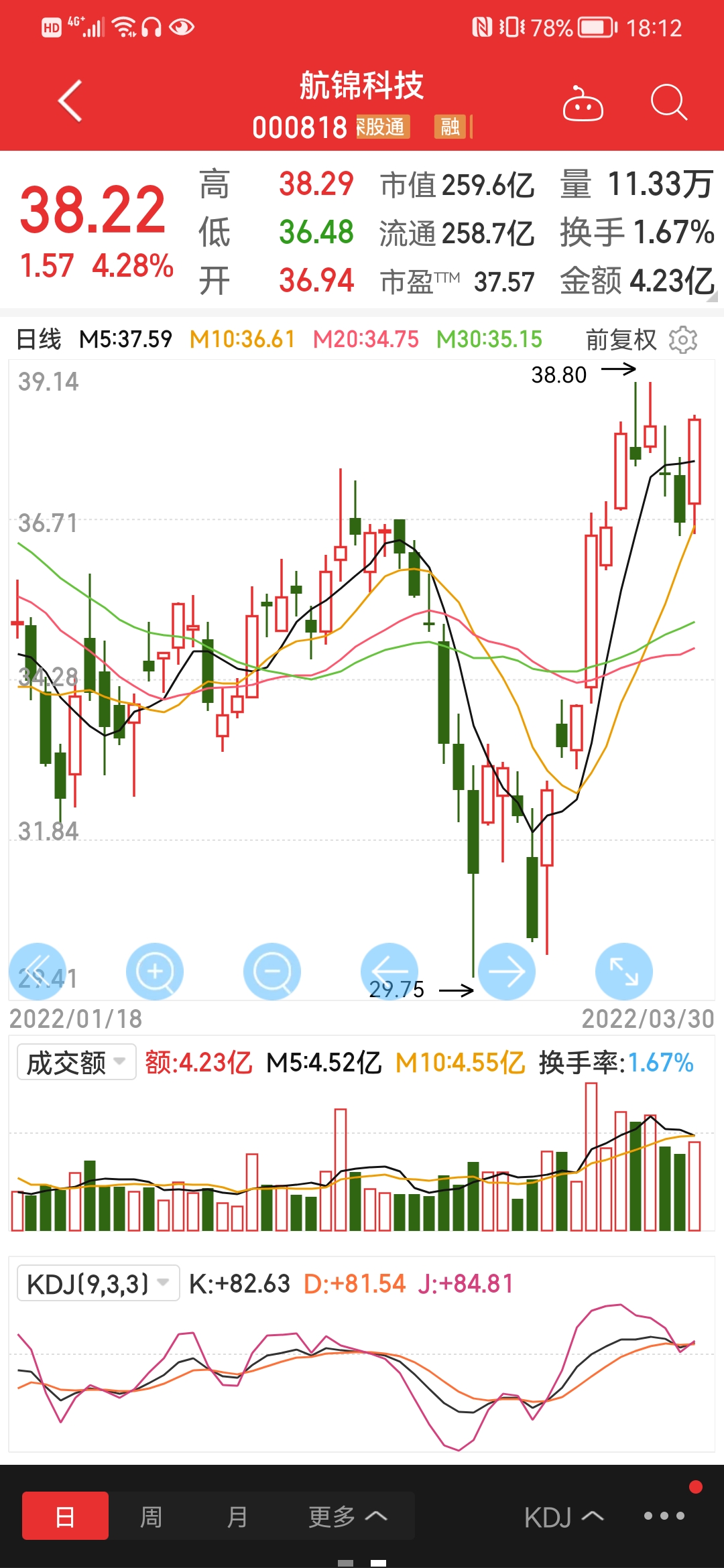Move chart left with the left arrow
This screenshot has height=1568, width=724.
389,972
